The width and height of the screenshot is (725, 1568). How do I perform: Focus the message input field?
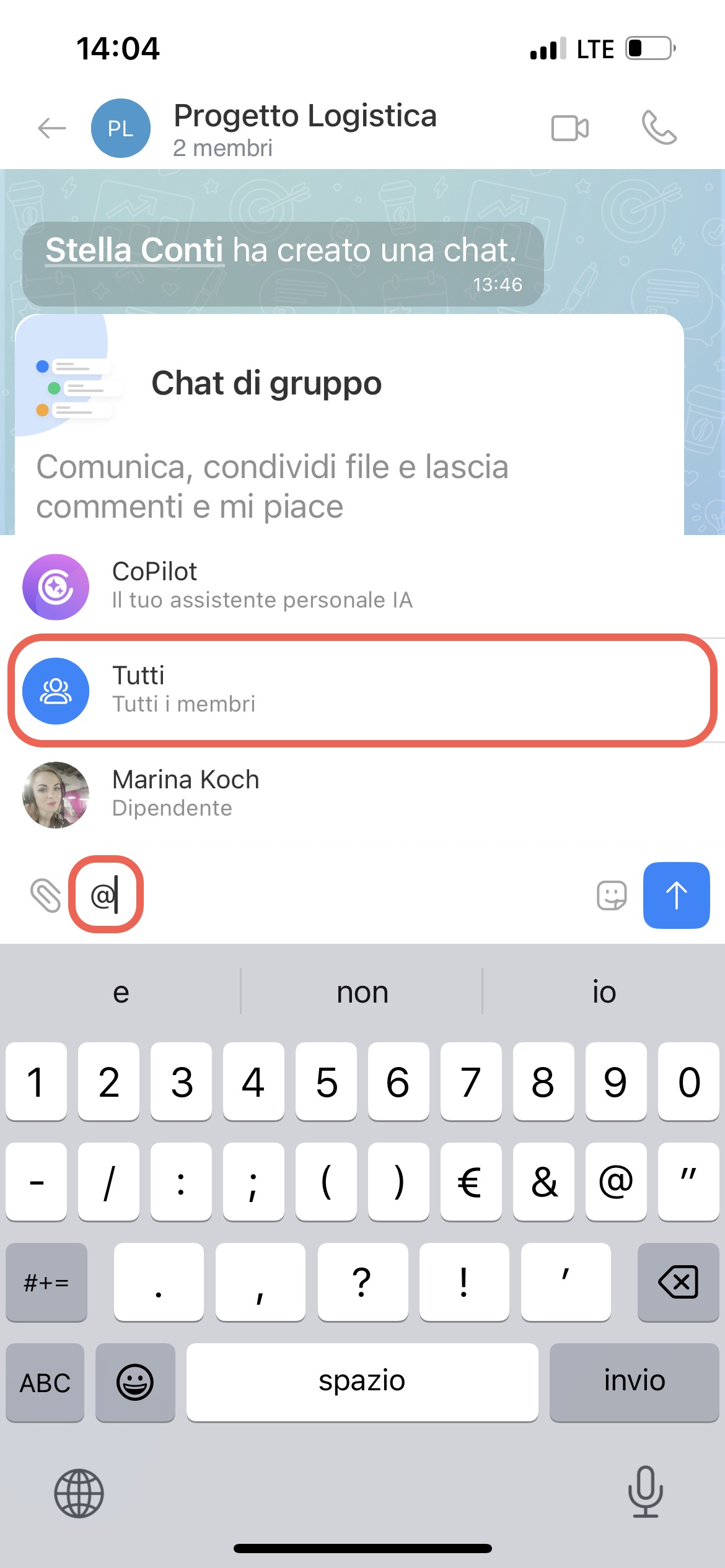(x=347, y=895)
